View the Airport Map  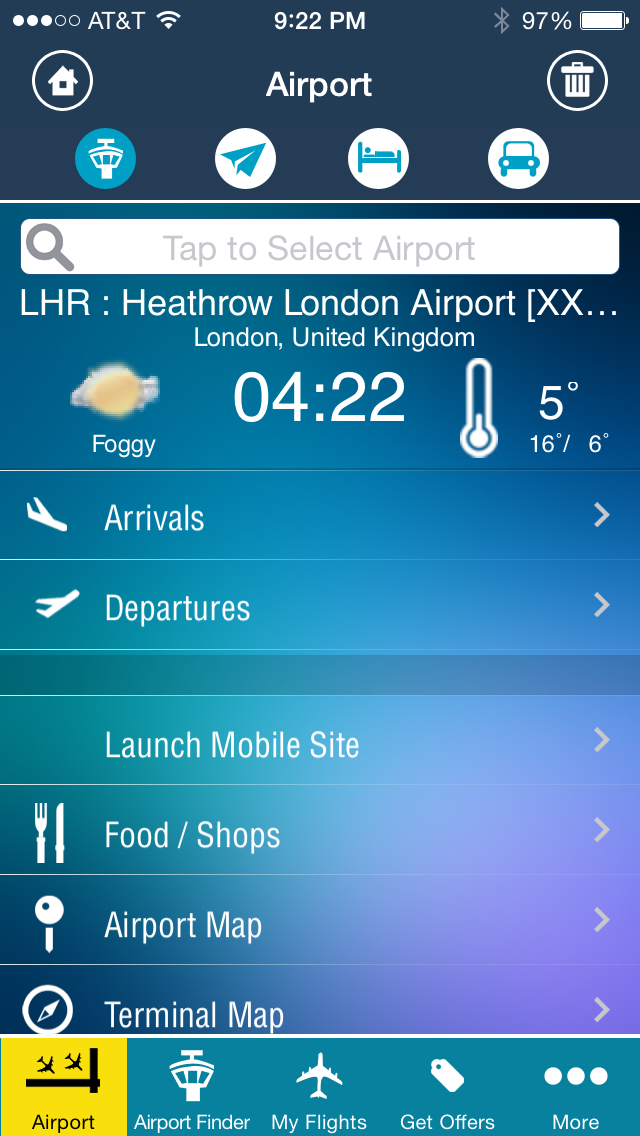point(320,920)
